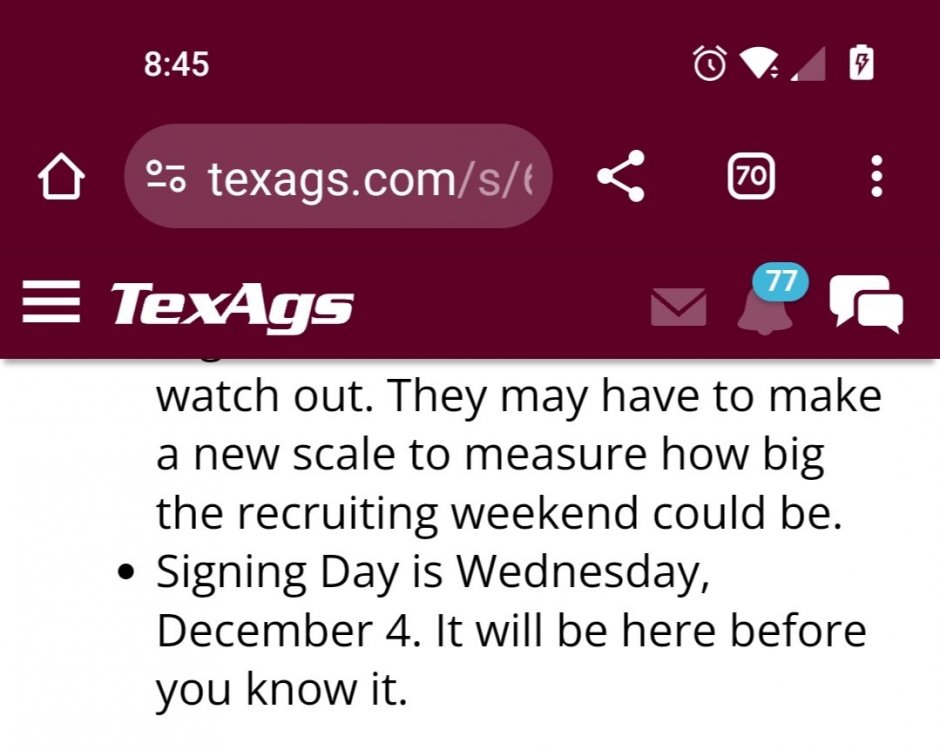Go to the browser home page

coord(61,178)
